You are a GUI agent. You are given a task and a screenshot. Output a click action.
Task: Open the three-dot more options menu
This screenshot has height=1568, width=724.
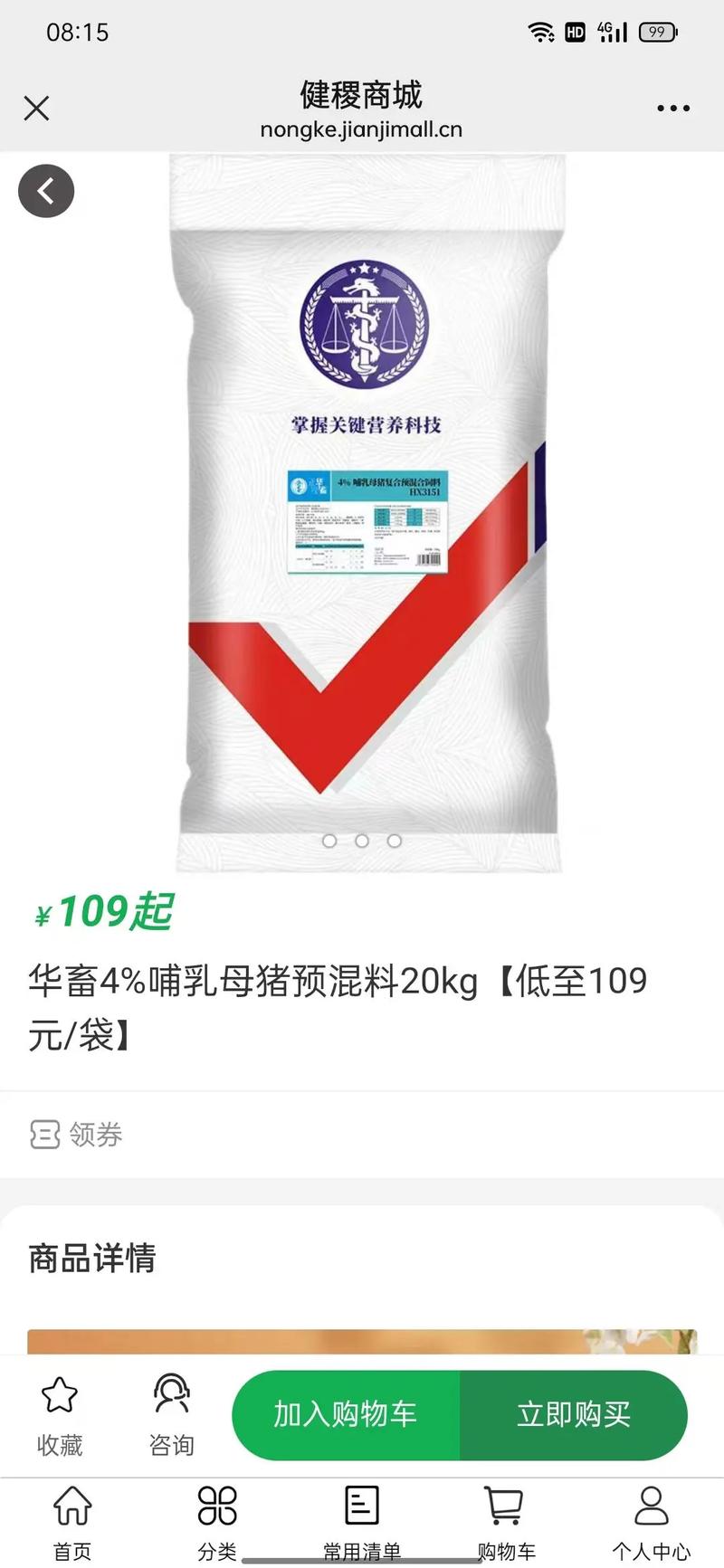(x=672, y=108)
